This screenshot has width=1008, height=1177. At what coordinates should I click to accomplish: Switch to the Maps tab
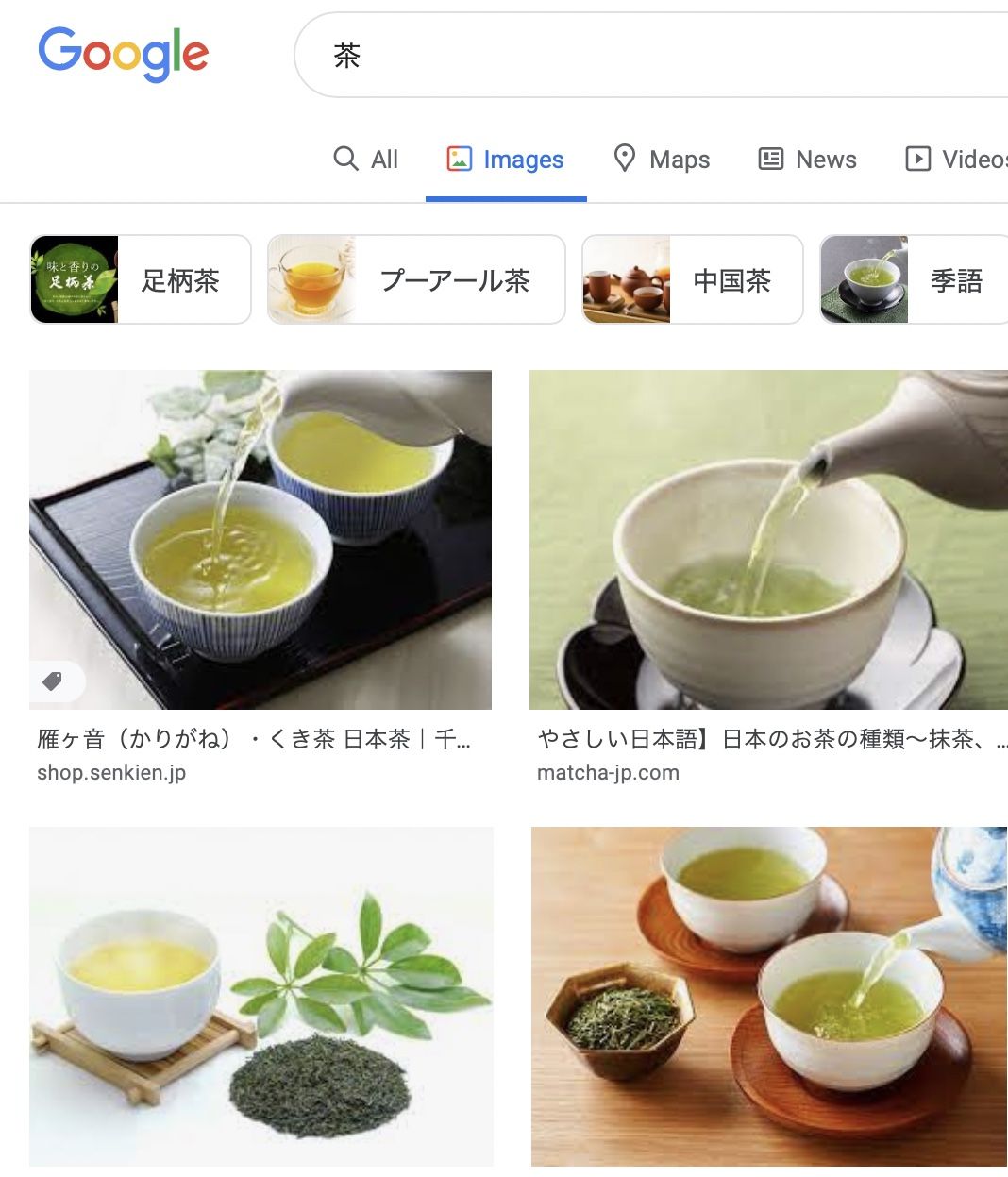point(662,160)
